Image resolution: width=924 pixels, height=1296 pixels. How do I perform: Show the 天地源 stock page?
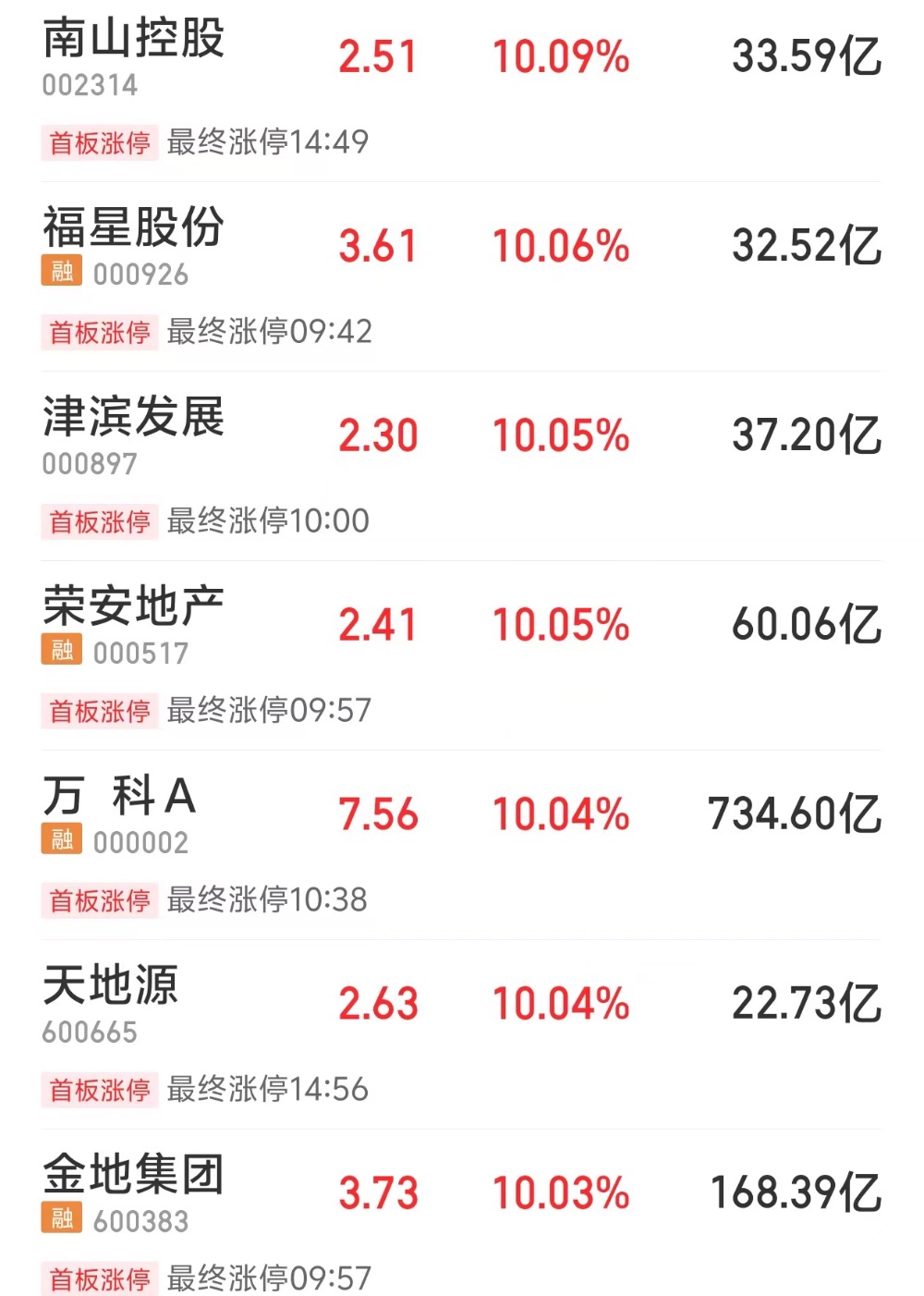(x=111, y=985)
